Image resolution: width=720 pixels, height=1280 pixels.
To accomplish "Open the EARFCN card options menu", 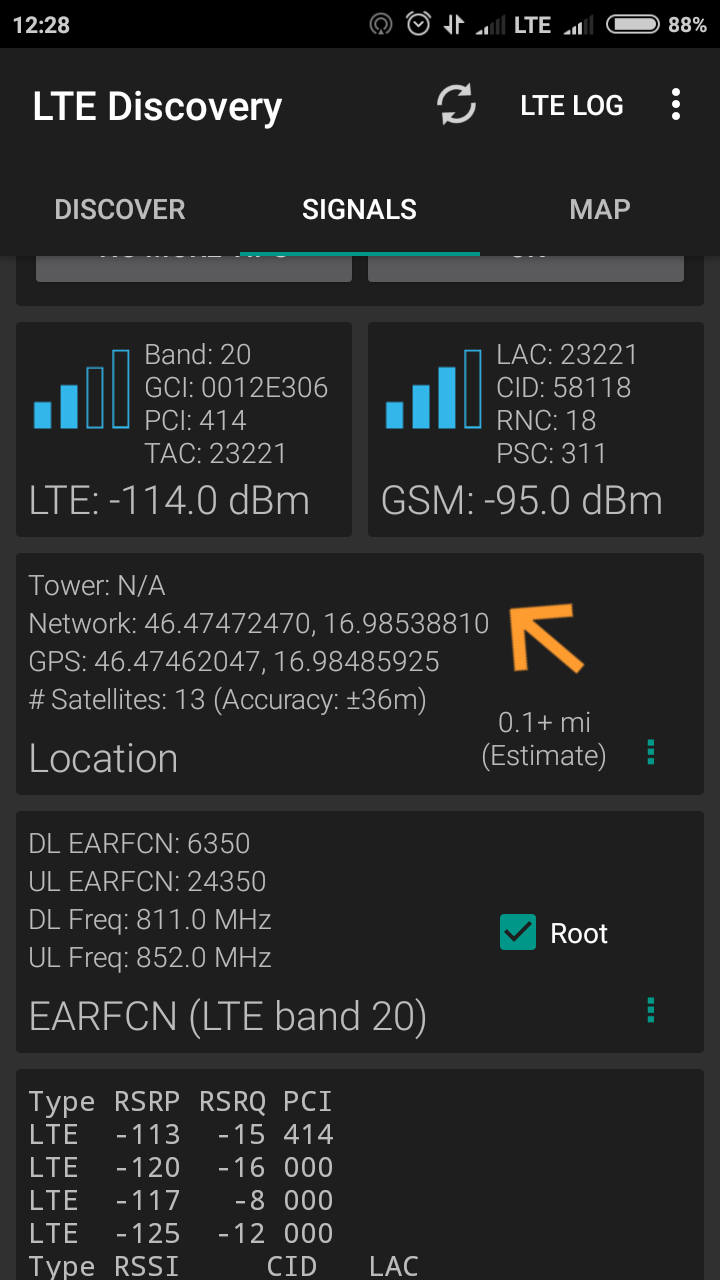I will click(651, 1010).
